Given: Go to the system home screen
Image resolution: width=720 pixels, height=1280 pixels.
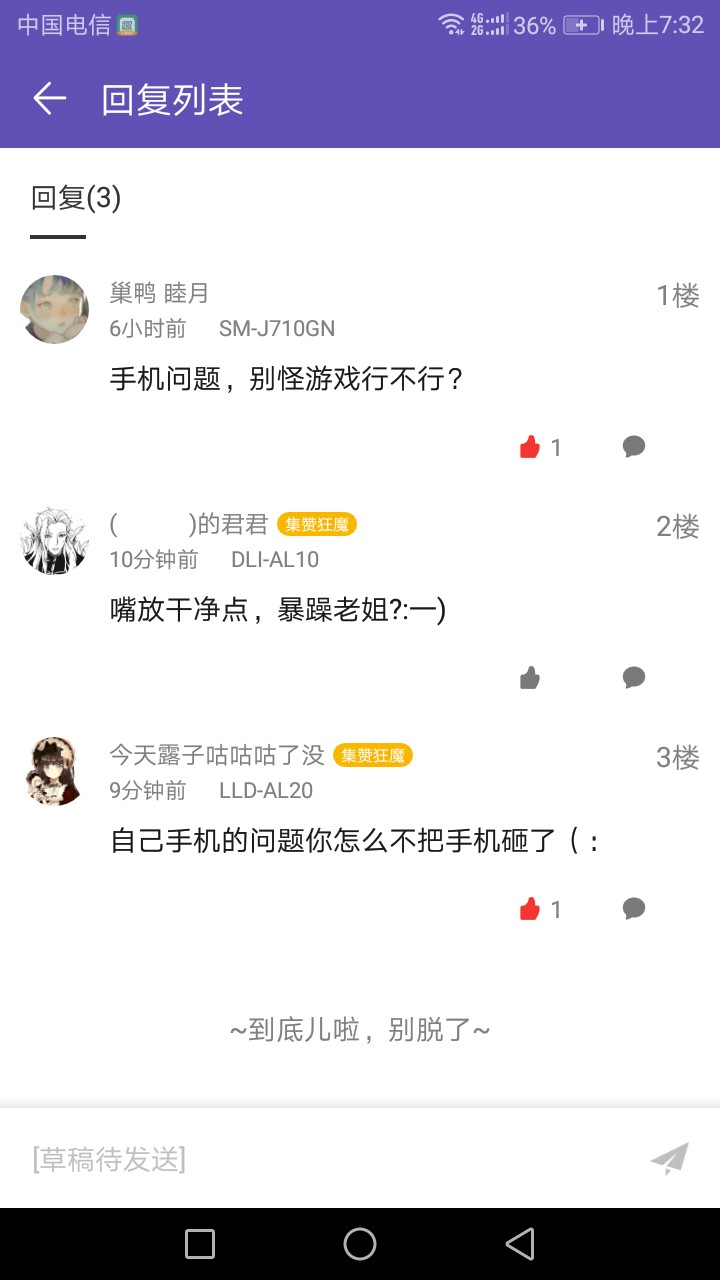Looking at the screenshot, I should pos(360,1244).
